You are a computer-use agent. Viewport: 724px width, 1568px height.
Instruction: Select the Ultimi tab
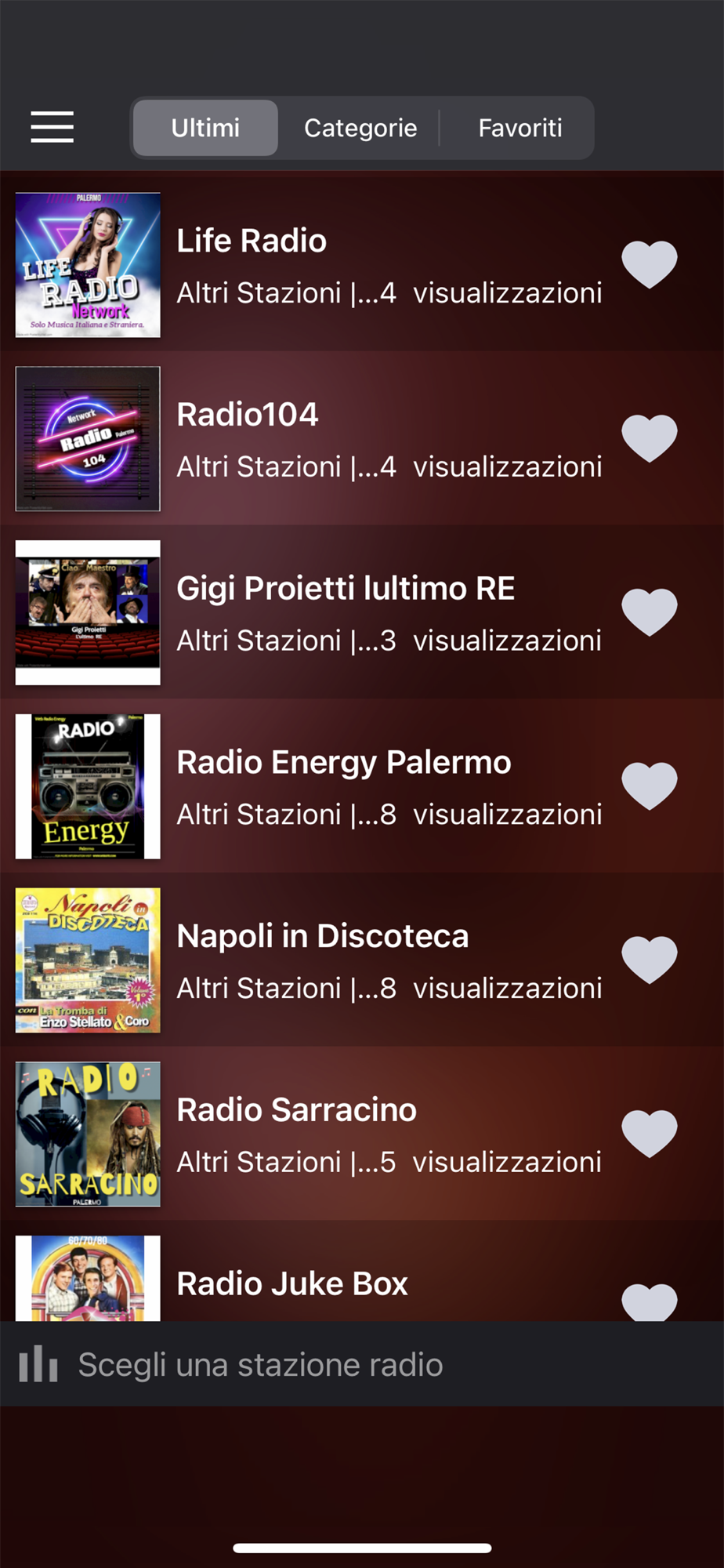(205, 128)
